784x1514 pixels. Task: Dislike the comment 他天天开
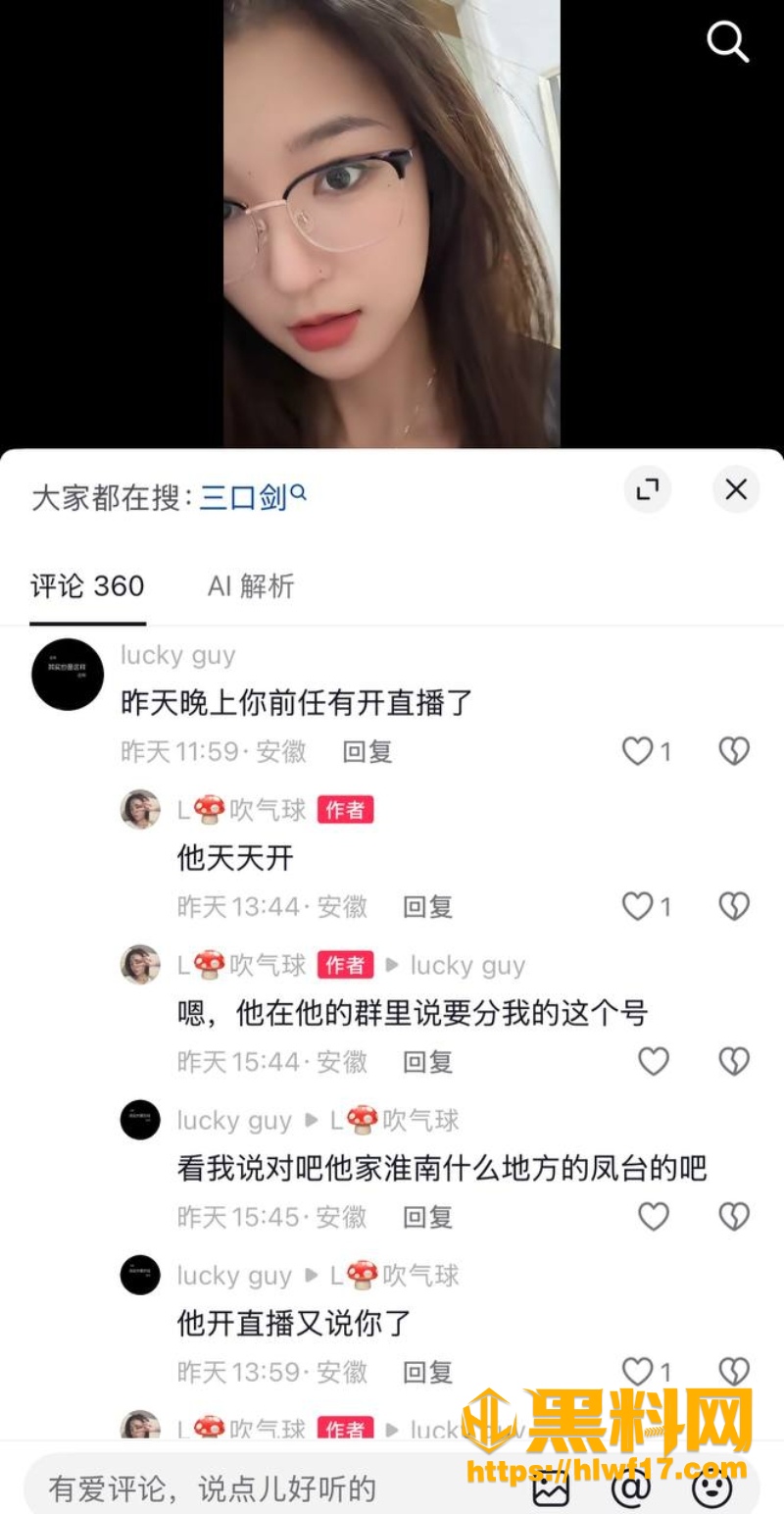[734, 906]
